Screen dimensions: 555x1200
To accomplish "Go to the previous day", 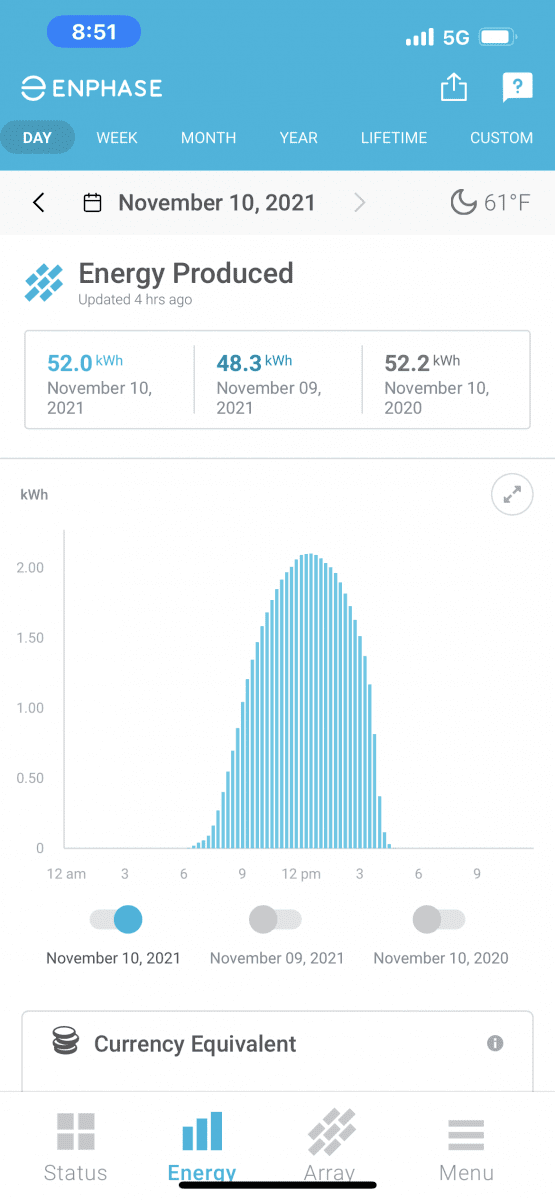I will [x=39, y=203].
